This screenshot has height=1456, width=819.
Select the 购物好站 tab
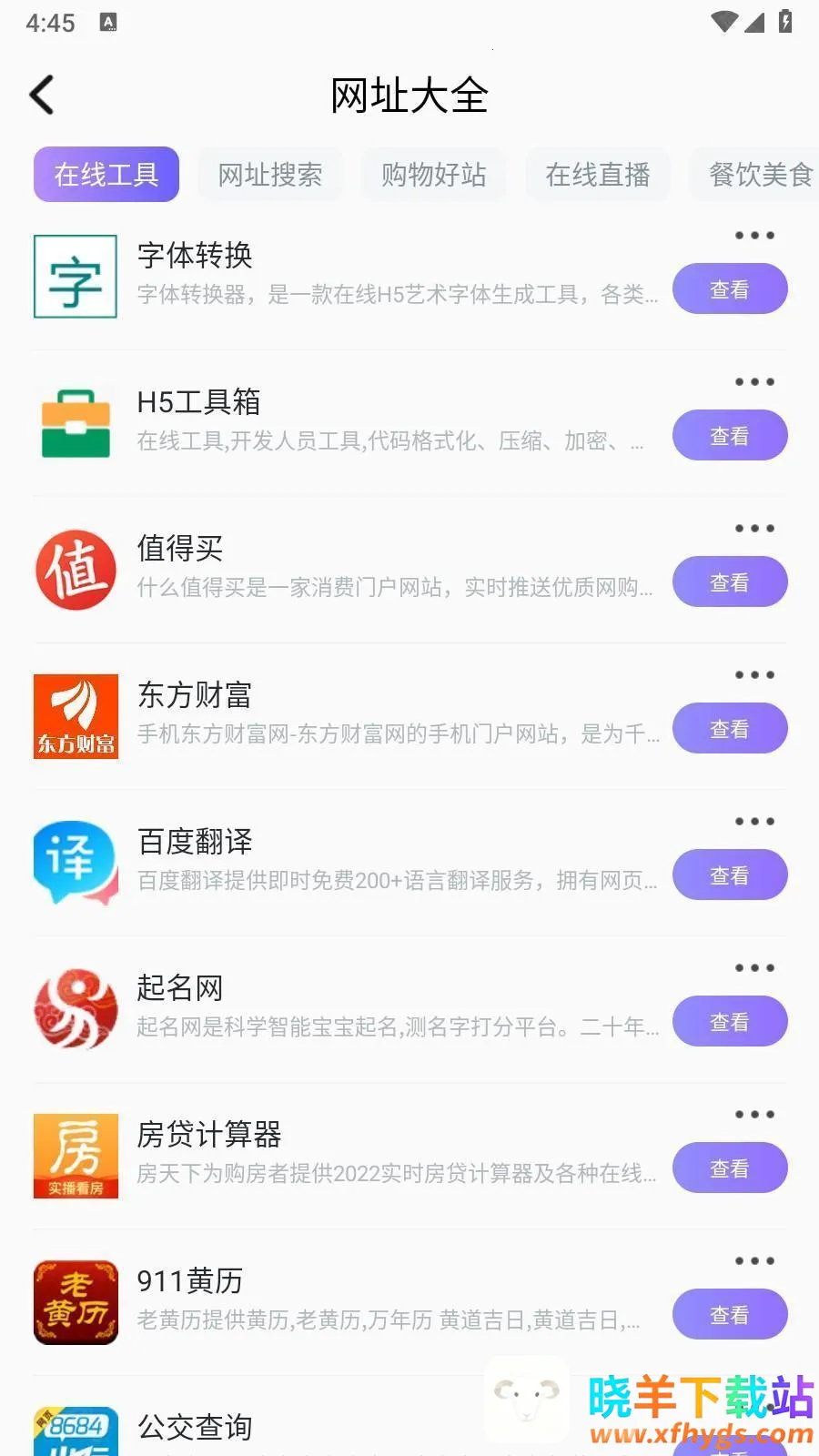[x=434, y=175]
